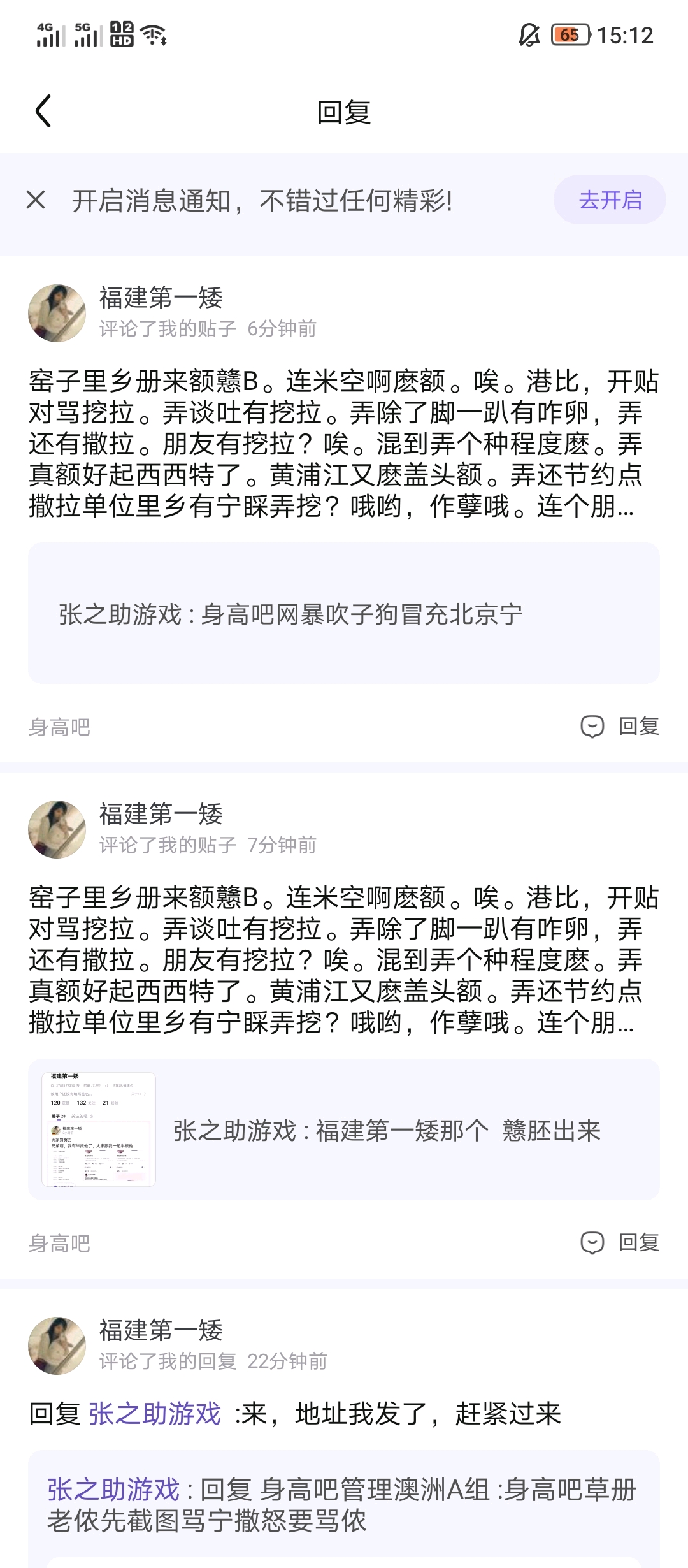Image resolution: width=688 pixels, height=1568 pixels.
Task: Dismiss the notification prompt banner
Action: (36, 200)
